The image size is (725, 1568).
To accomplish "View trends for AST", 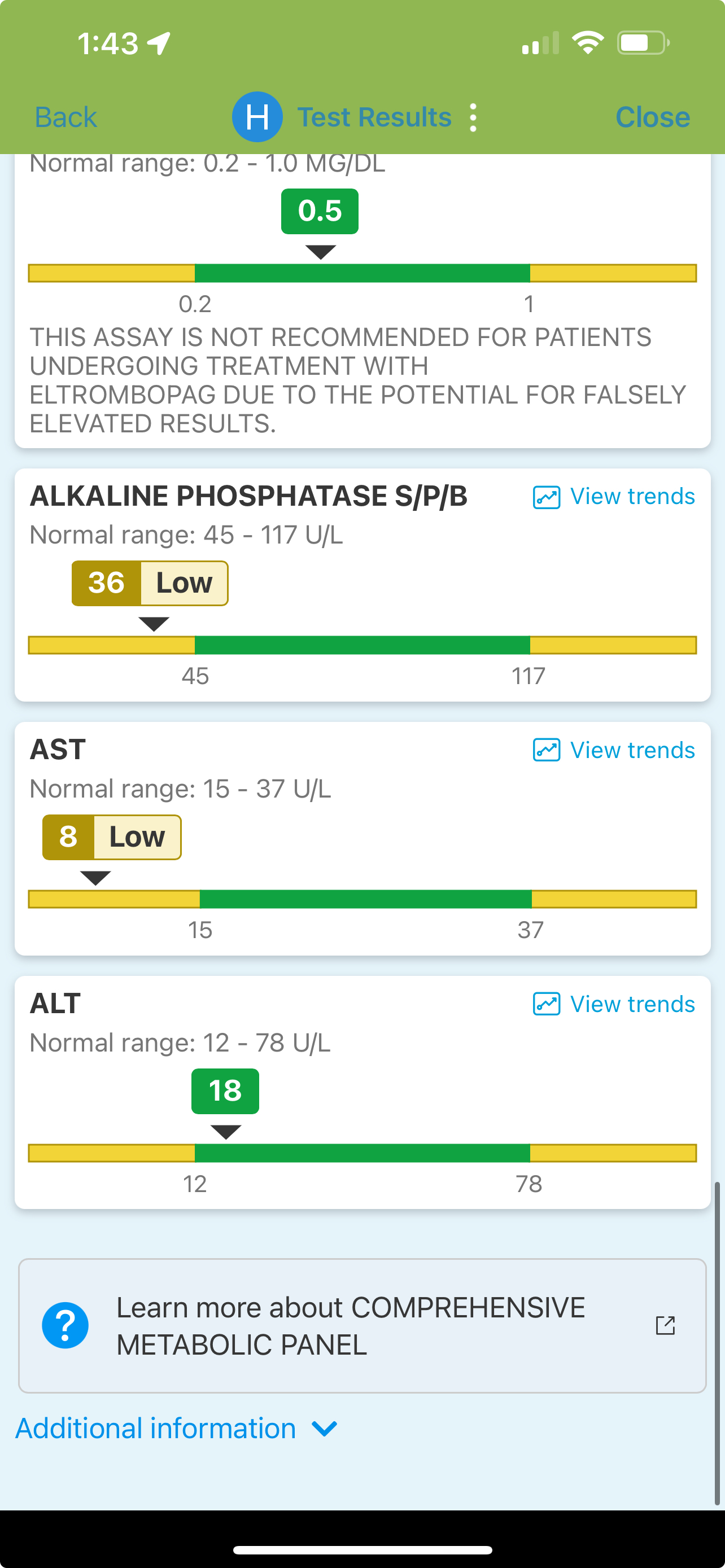I will click(x=614, y=751).
